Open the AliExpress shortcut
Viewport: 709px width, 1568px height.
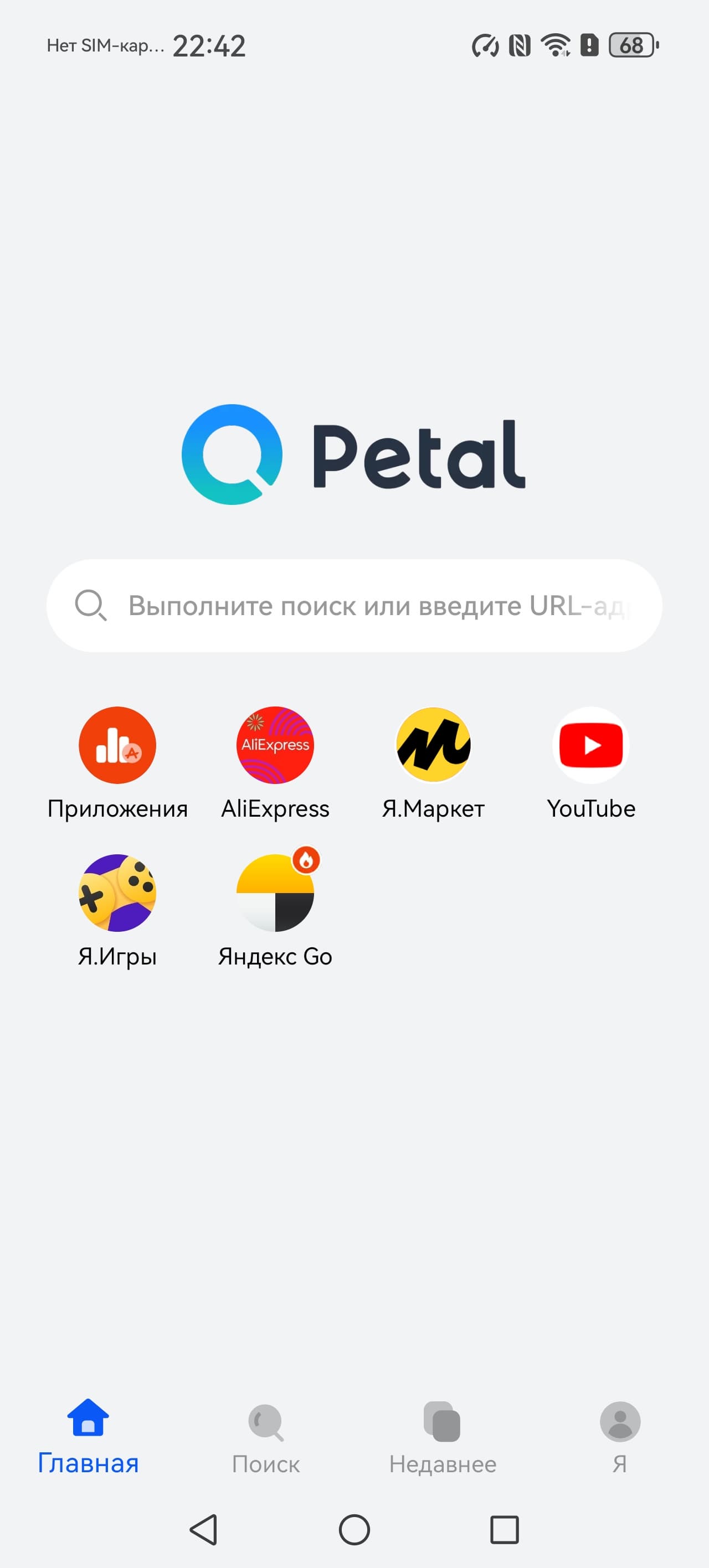pyautogui.click(x=275, y=745)
